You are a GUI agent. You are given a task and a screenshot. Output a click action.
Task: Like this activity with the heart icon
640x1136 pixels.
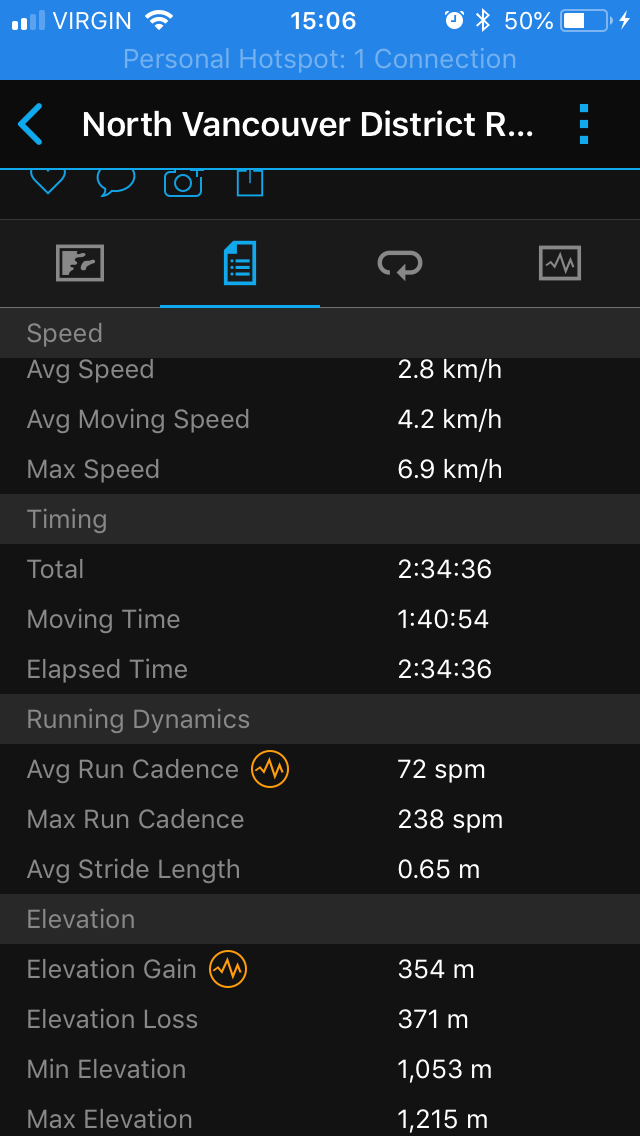pyautogui.click(x=47, y=181)
